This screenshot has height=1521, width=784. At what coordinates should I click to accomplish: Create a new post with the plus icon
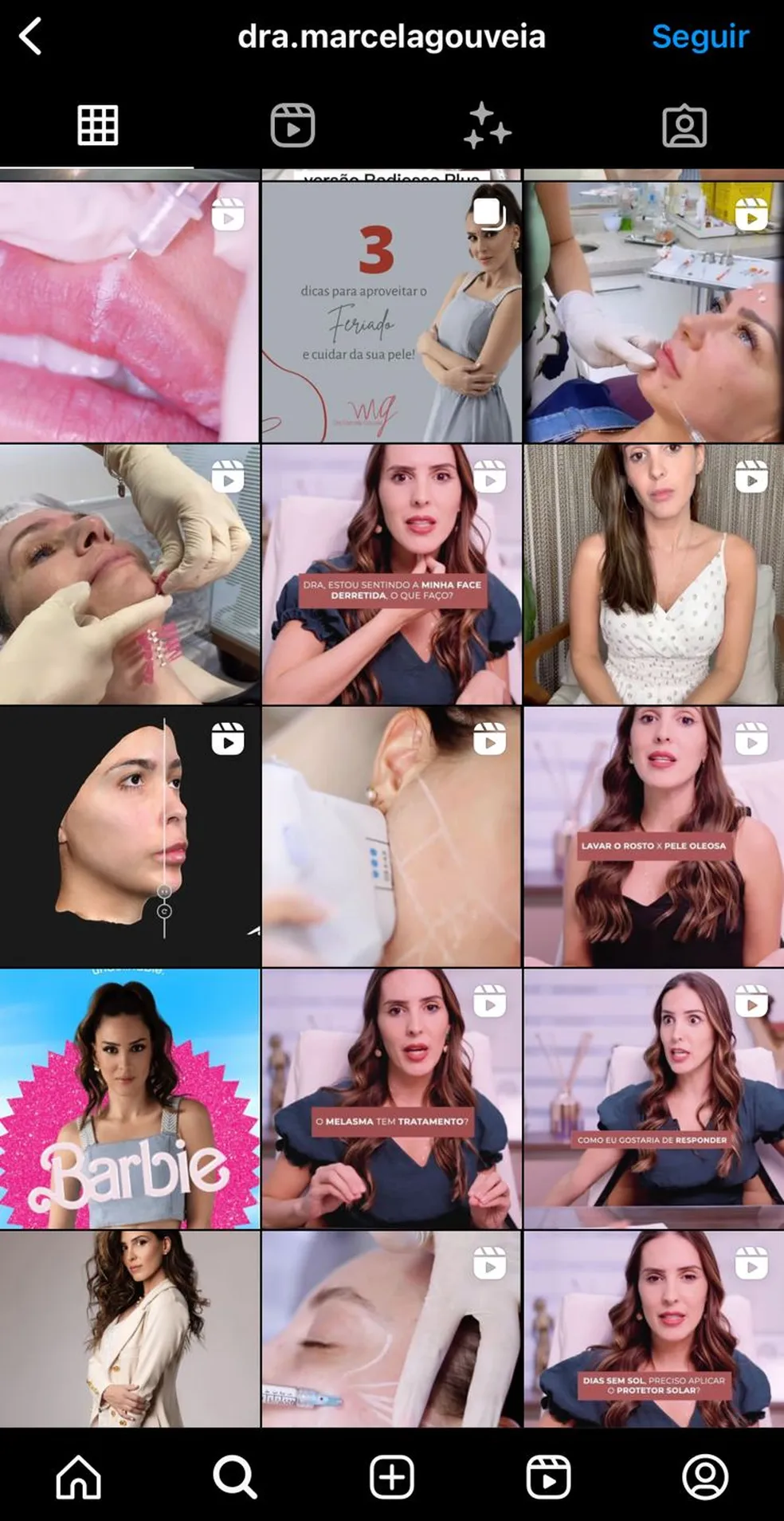[x=391, y=1476]
